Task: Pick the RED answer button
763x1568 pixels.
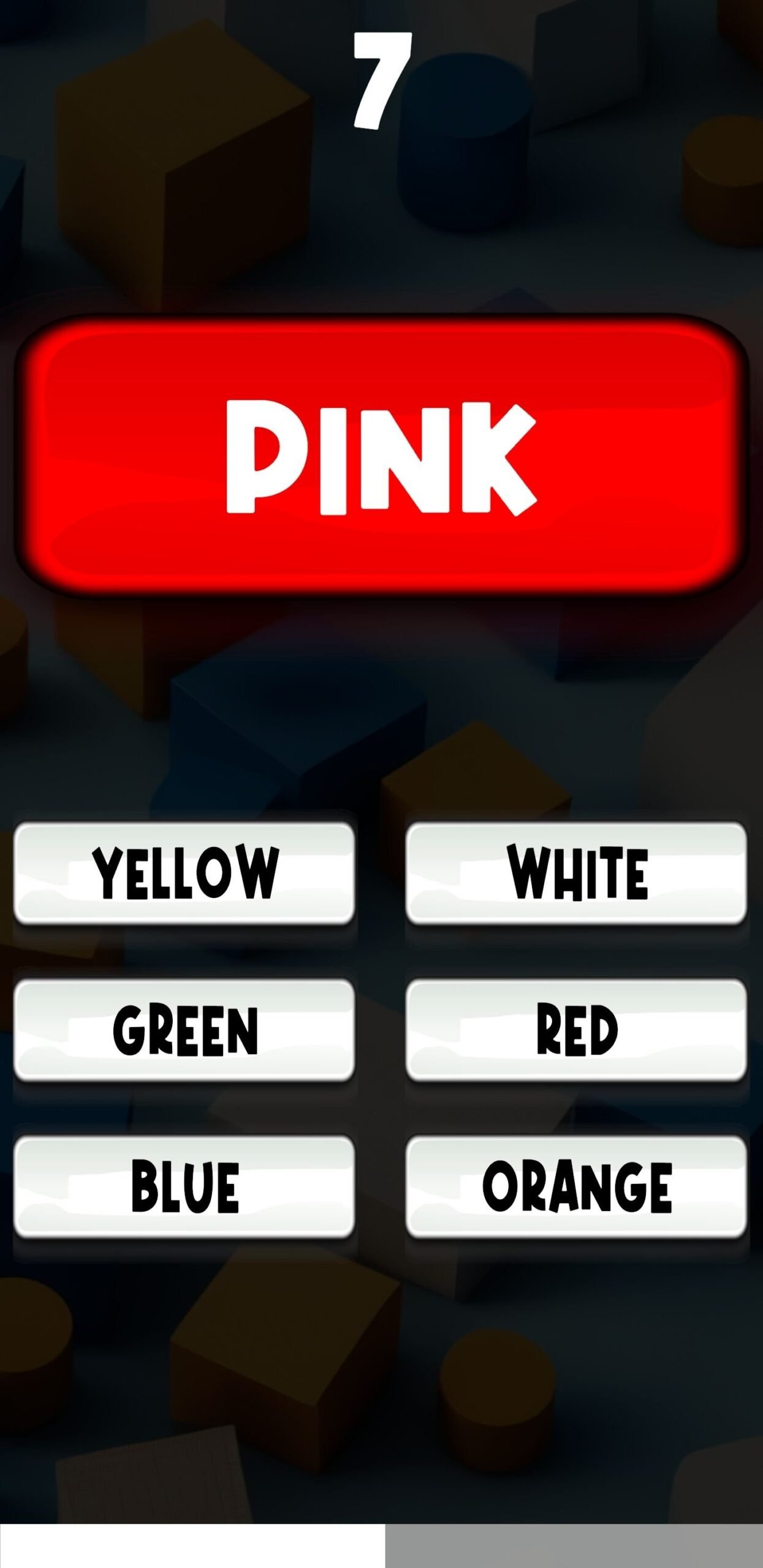Action: tap(576, 1030)
